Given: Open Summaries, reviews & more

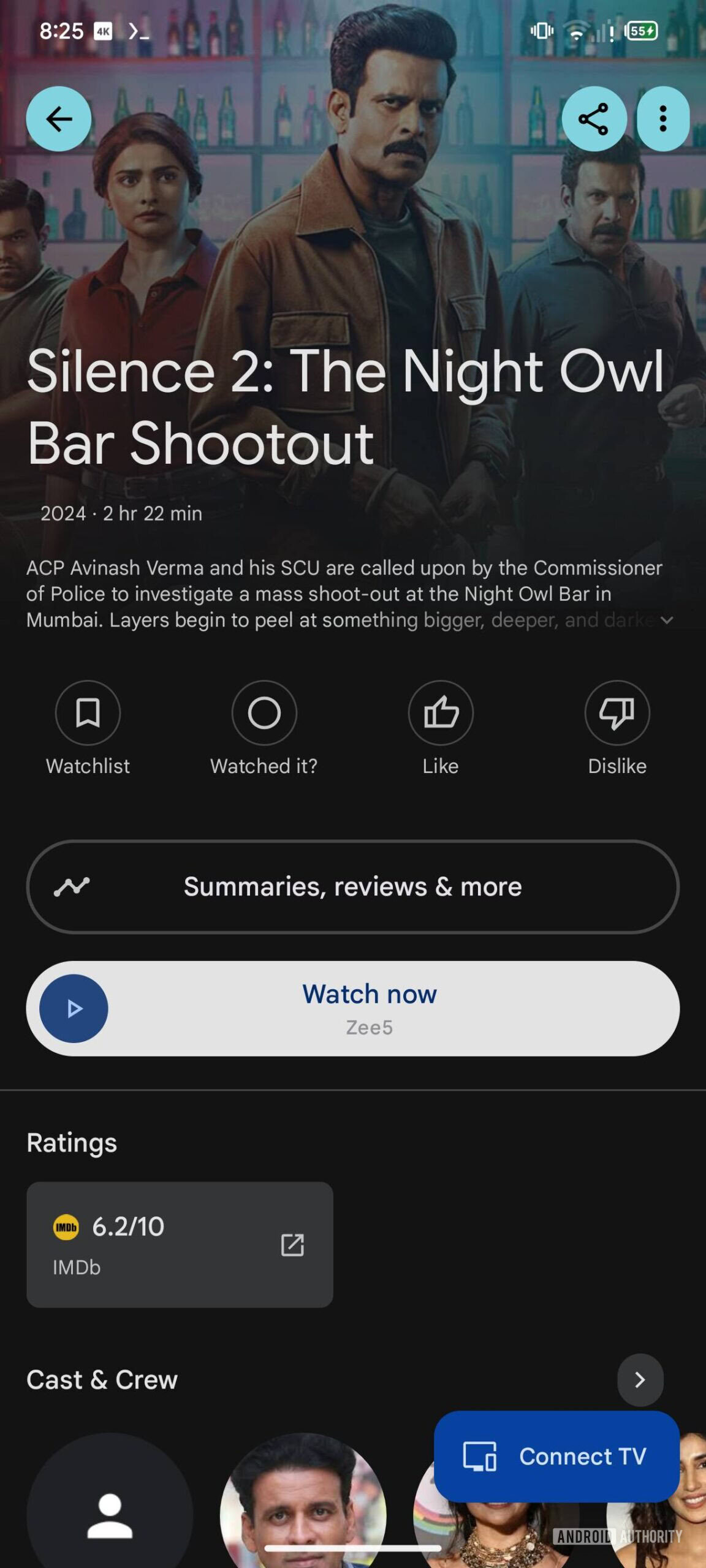Looking at the screenshot, I should point(352,887).
